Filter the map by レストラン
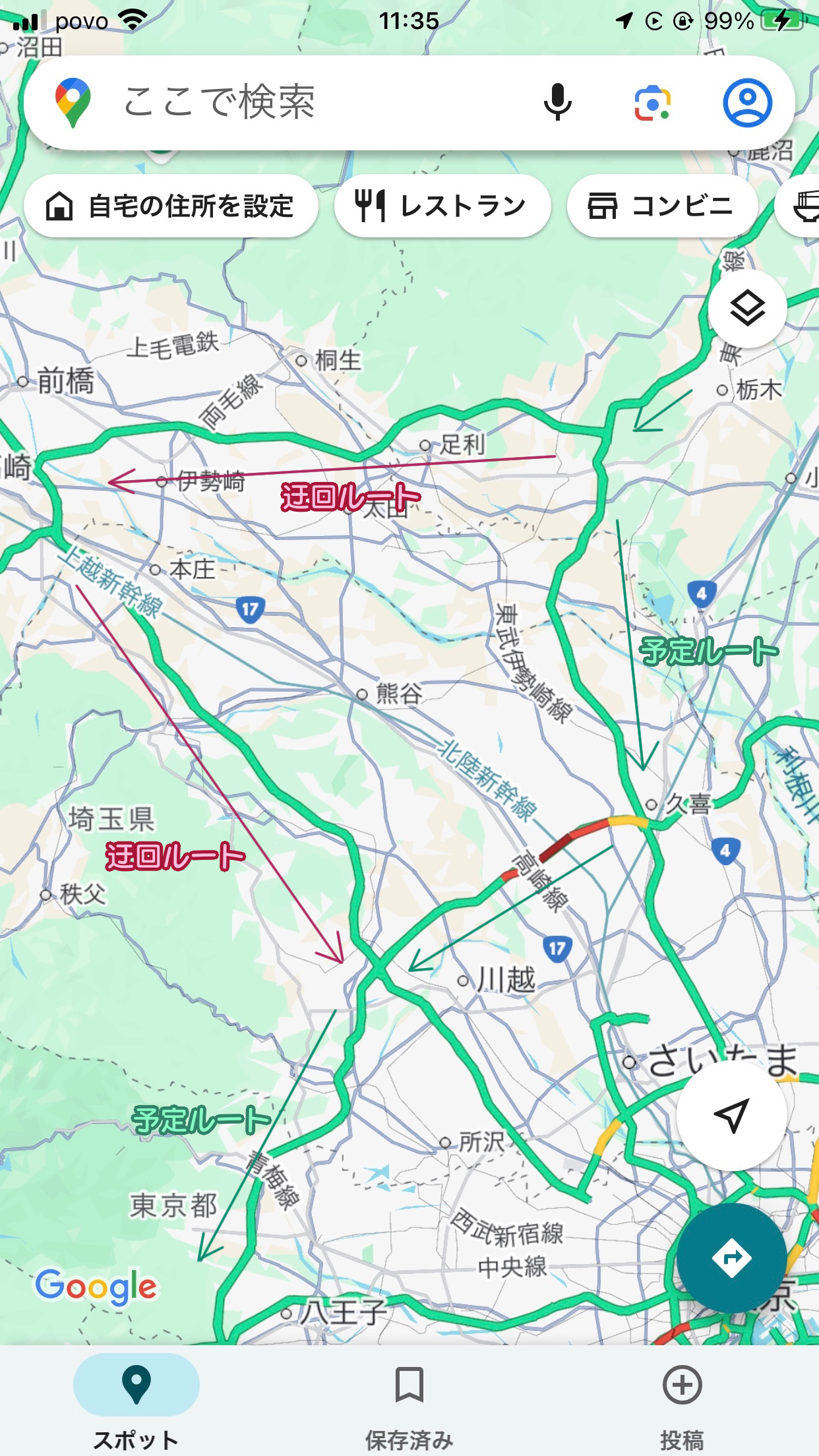The image size is (819, 1456). click(442, 206)
